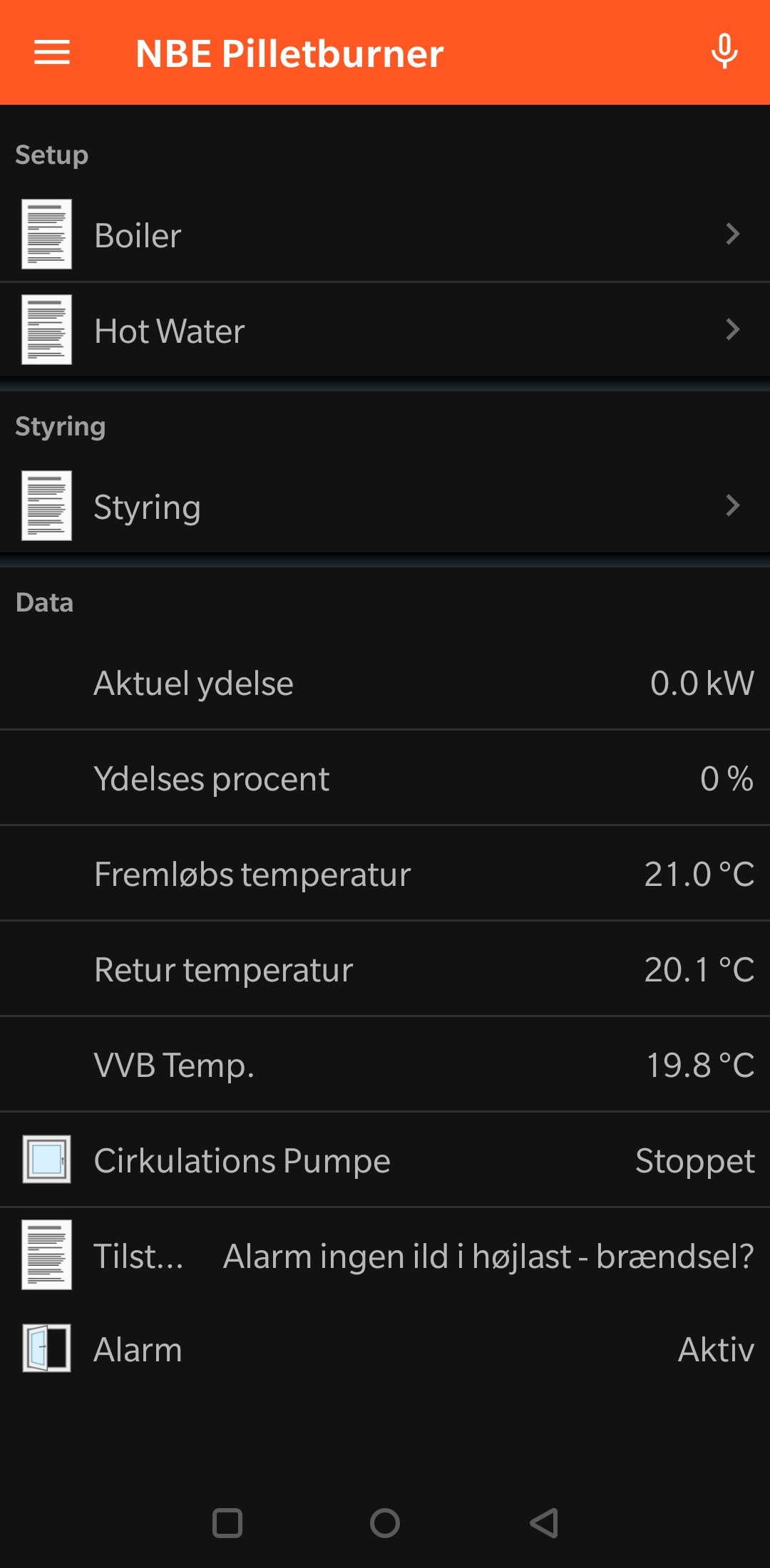Screen dimensions: 770x1568
Task: Open the Boiler setup page
Action: point(385,235)
